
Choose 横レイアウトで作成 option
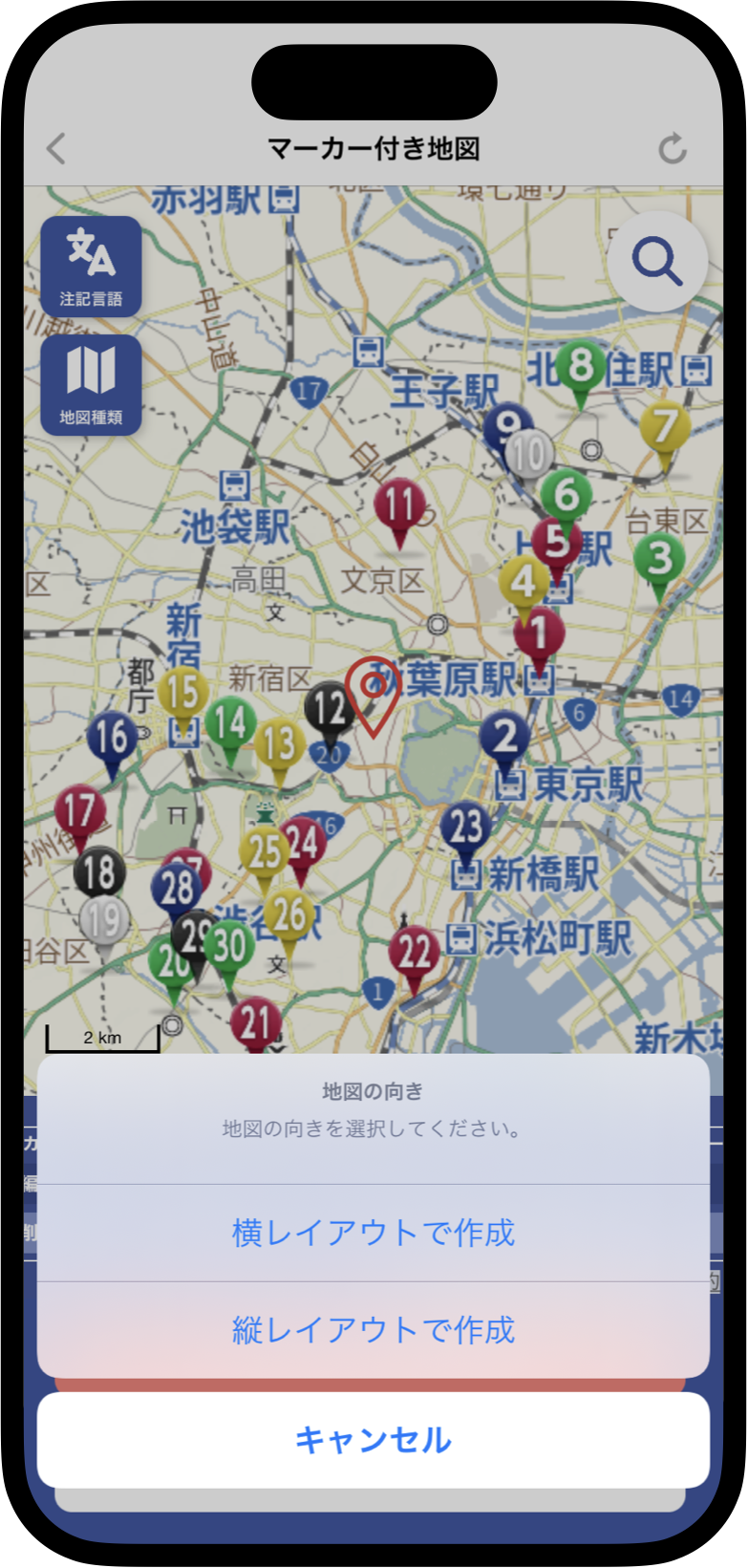373,1233
